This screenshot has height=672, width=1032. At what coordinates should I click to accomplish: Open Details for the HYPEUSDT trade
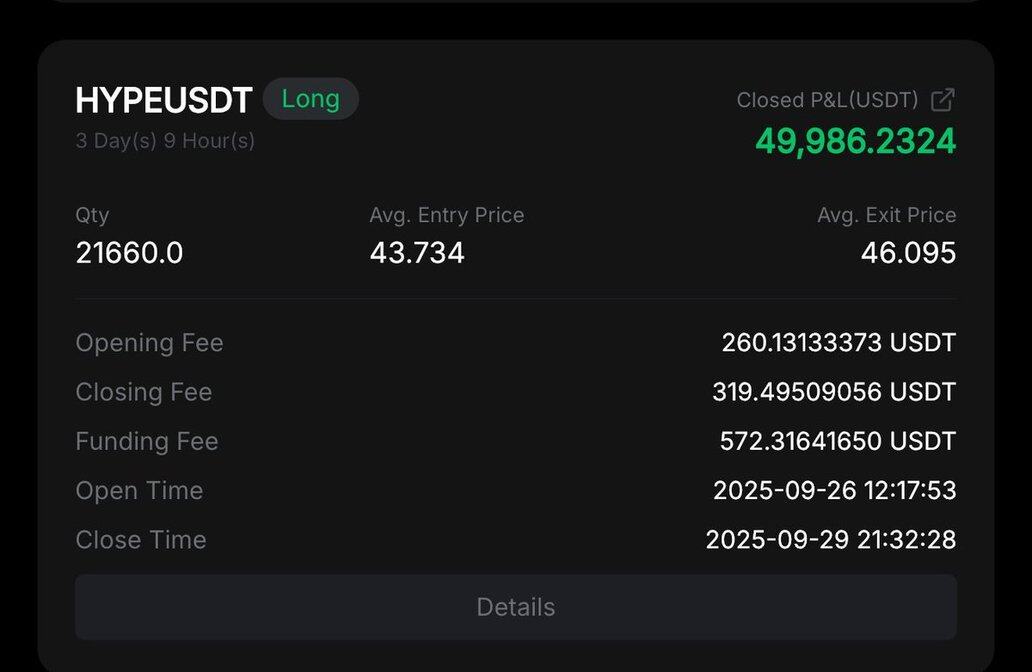tap(515, 607)
